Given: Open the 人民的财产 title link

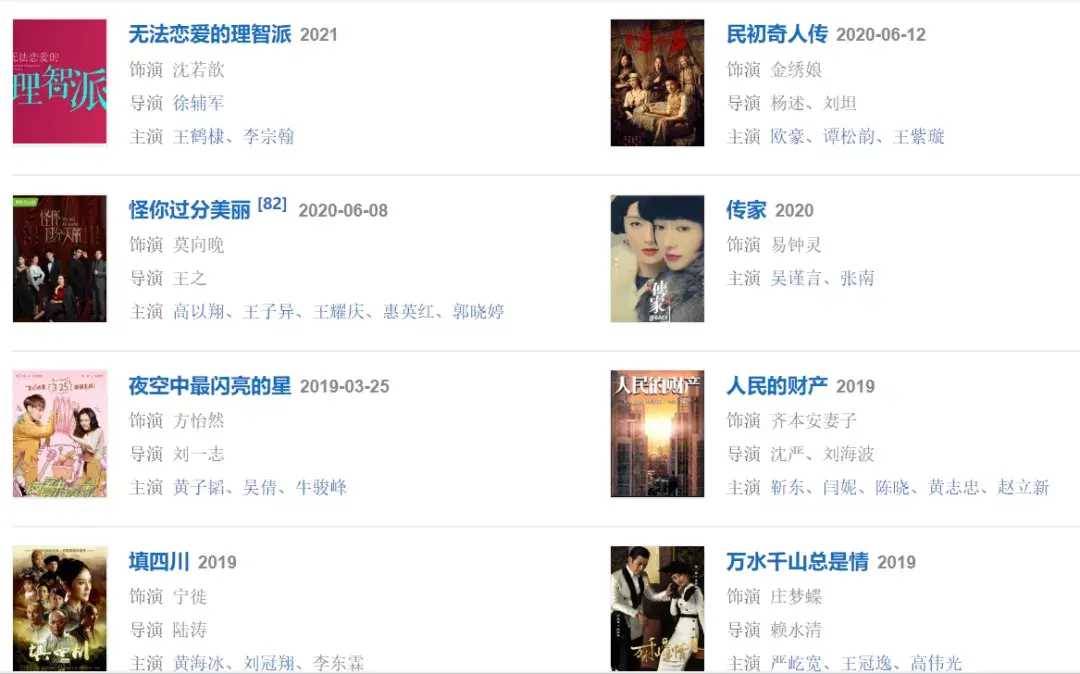Looking at the screenshot, I should [776, 386].
